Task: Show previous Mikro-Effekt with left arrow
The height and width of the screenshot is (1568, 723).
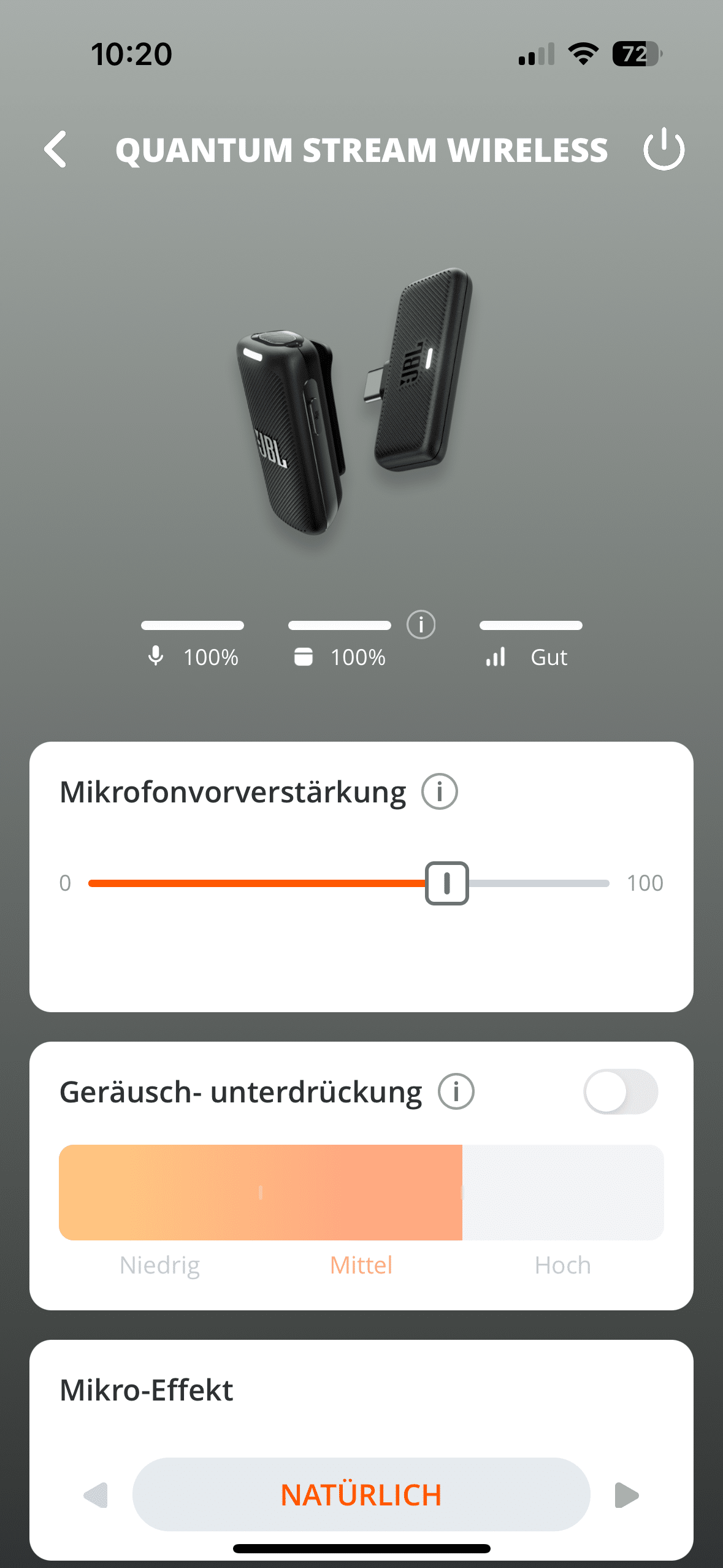Action: tap(96, 1495)
